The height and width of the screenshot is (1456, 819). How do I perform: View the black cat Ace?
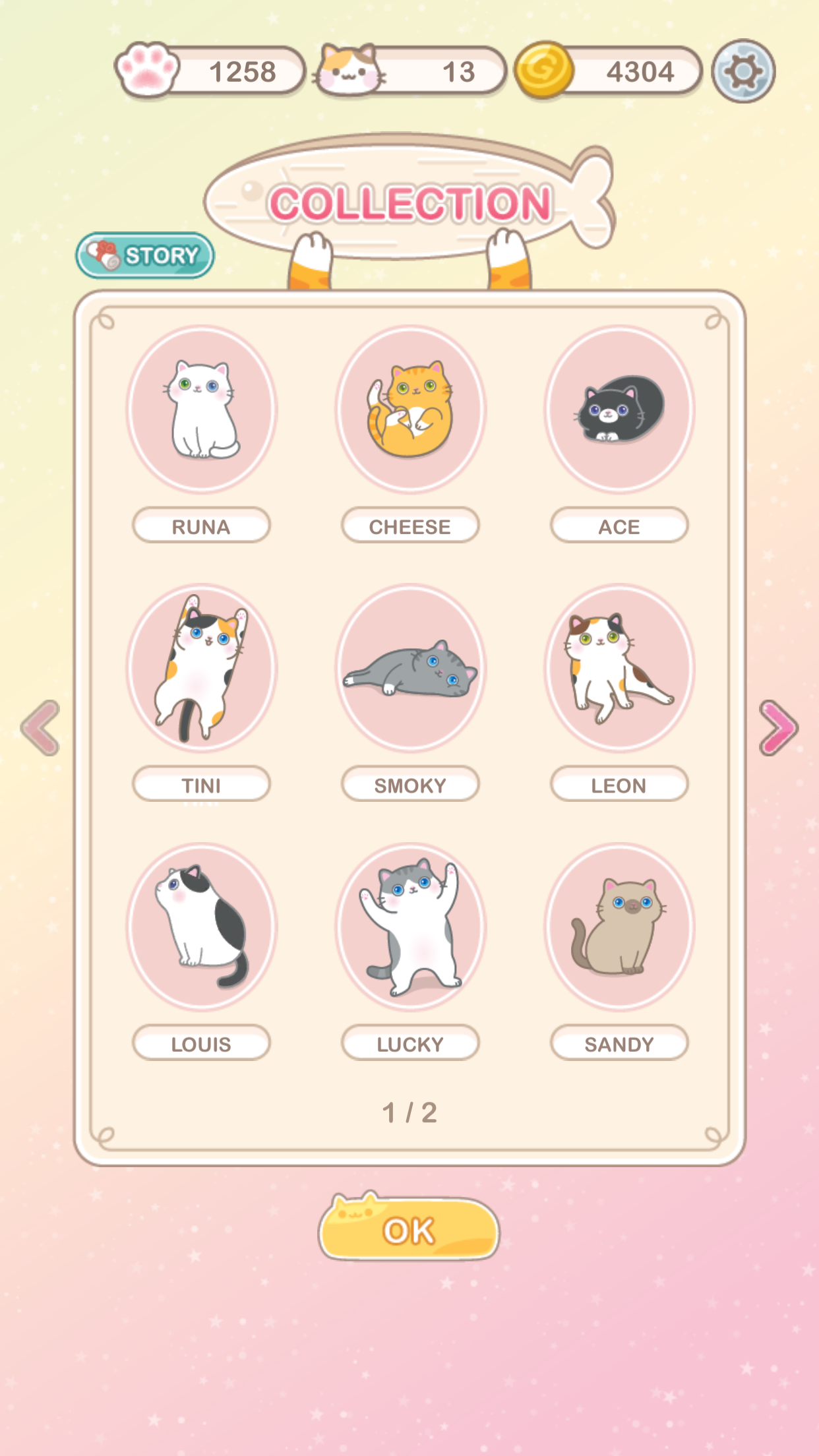[x=619, y=409]
